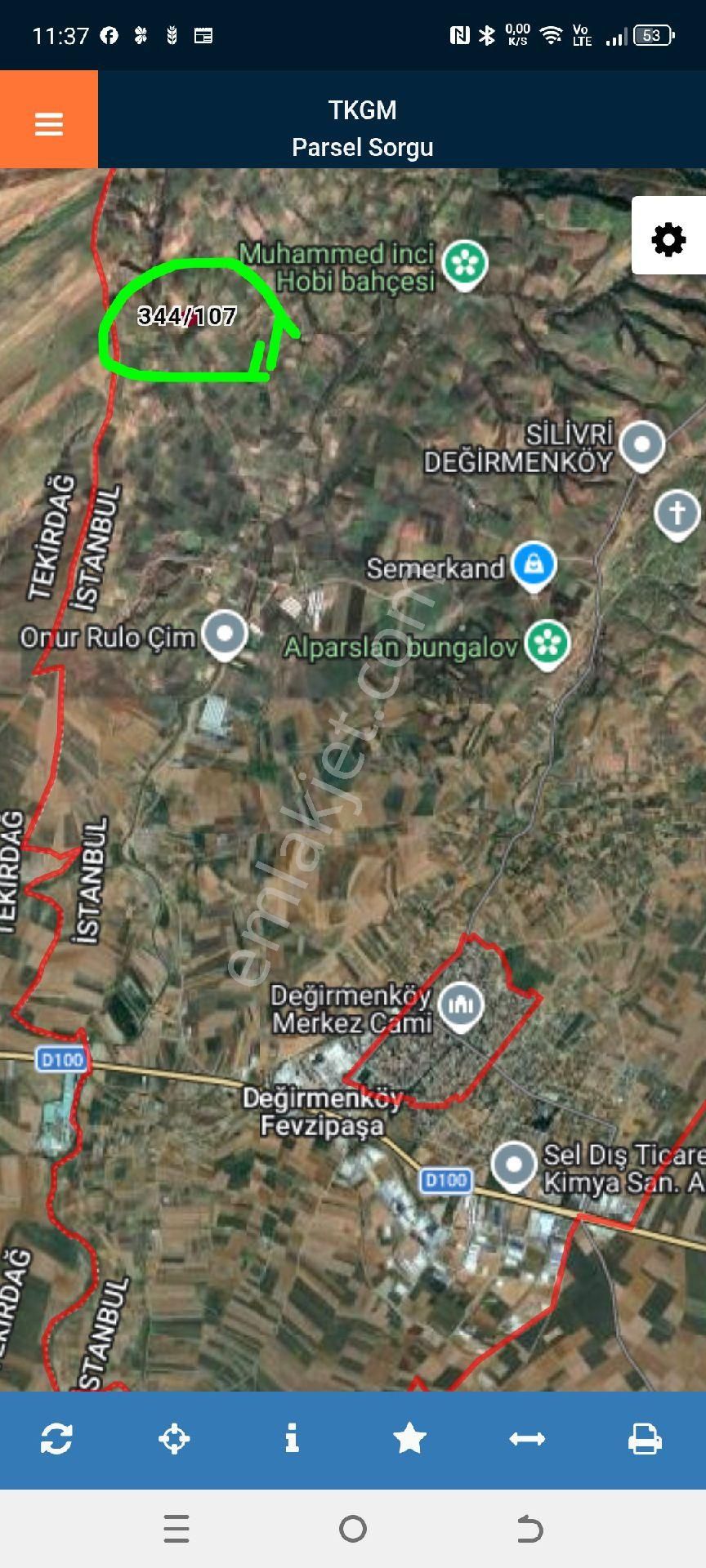Print the parcel map
Screen dimensions: 706x1568
[x=645, y=1438]
